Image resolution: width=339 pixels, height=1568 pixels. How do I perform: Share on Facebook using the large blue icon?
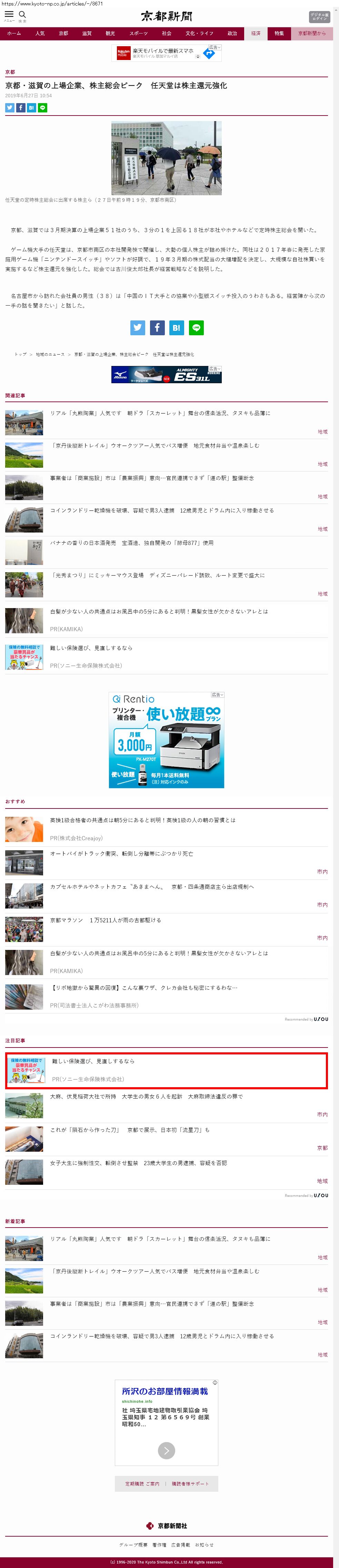click(x=157, y=327)
